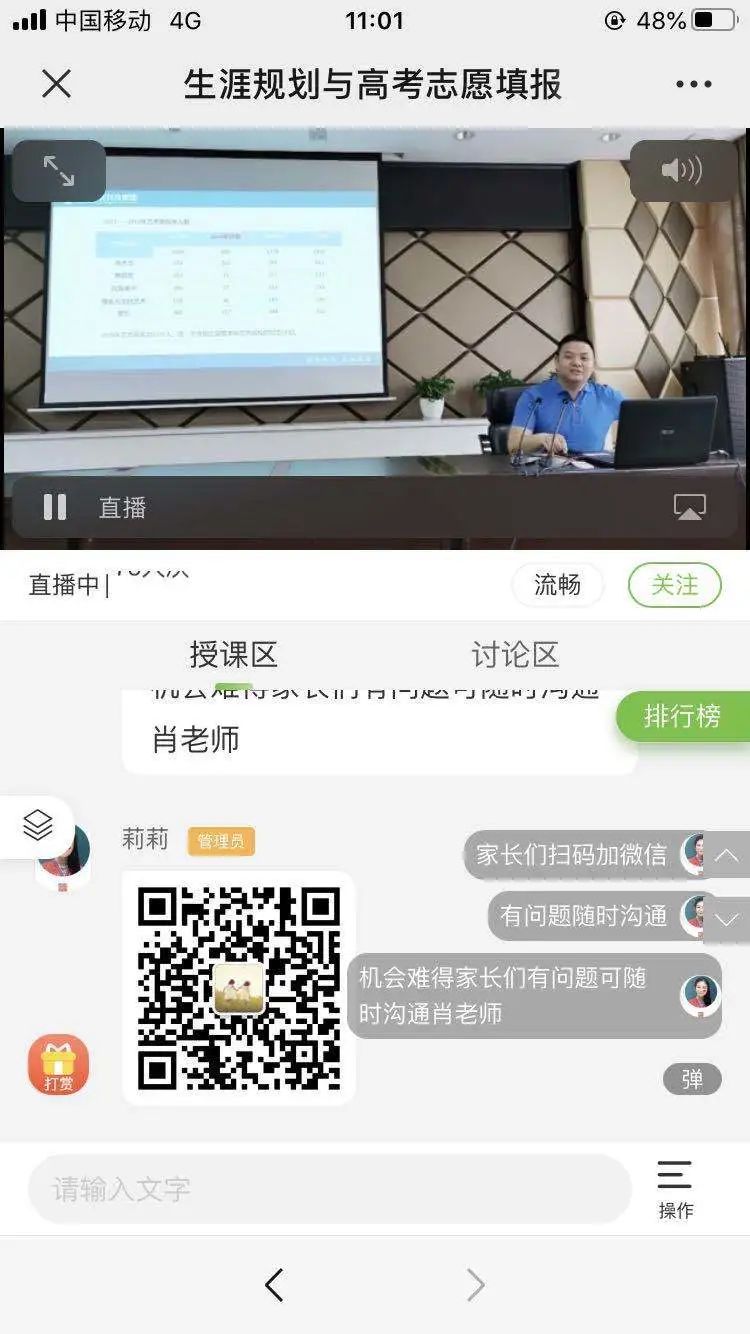
Task: Change the 流畅 video quality
Action: [557, 585]
